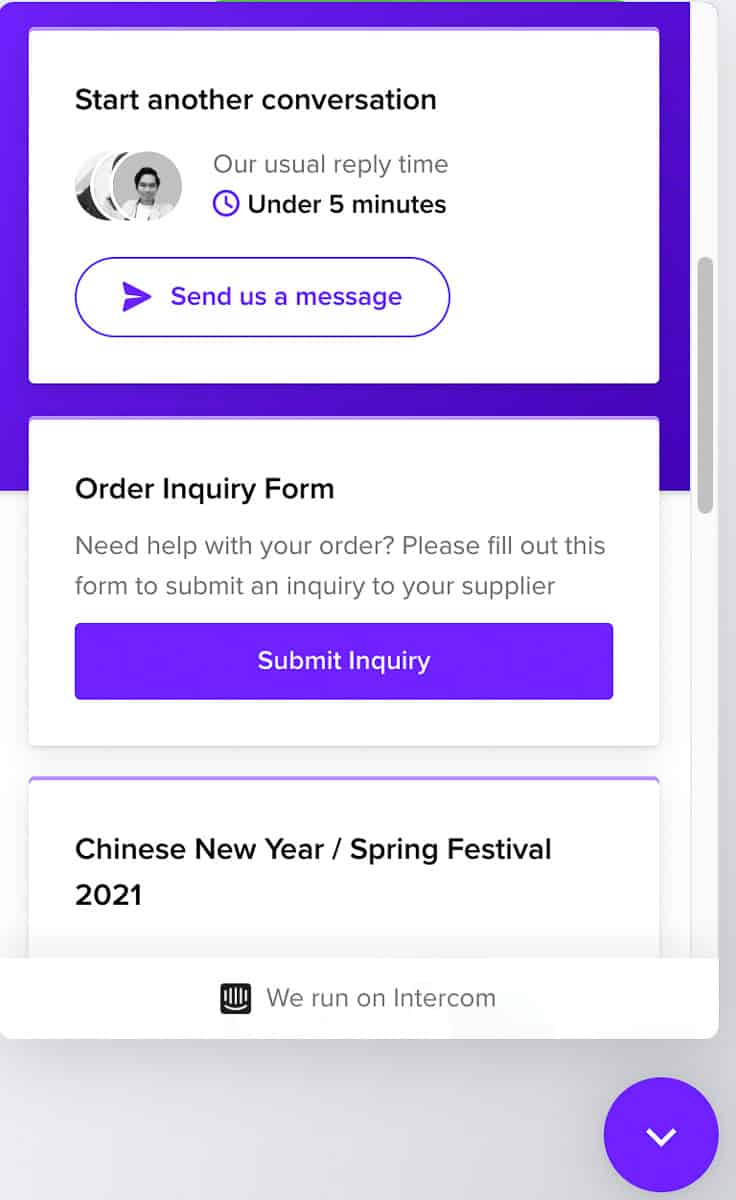Select the paper plane send icon
The image size is (736, 1200).
coord(135,296)
